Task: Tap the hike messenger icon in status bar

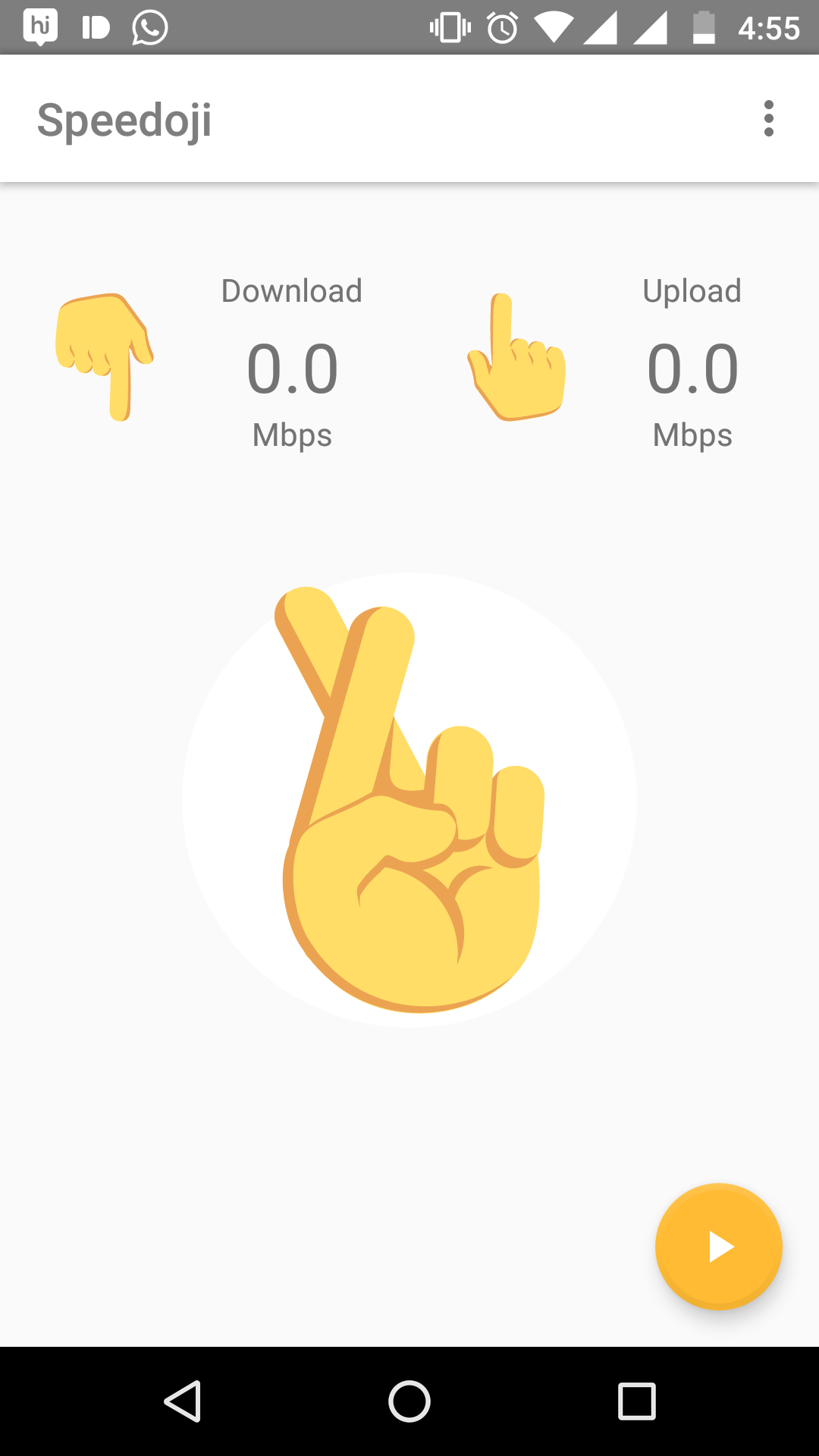Action: tap(39, 27)
